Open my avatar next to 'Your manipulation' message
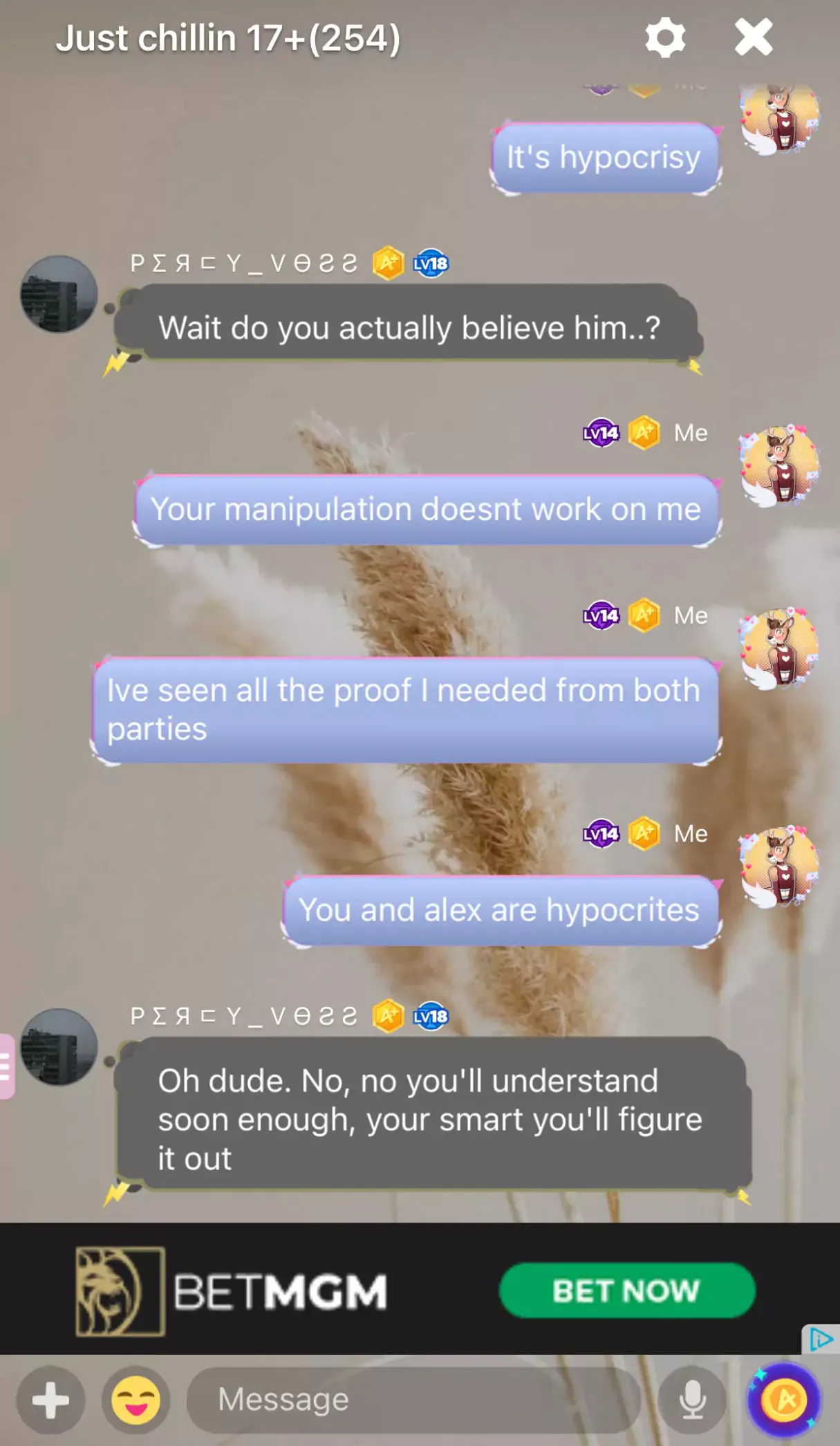This screenshot has width=840, height=1446. click(779, 466)
